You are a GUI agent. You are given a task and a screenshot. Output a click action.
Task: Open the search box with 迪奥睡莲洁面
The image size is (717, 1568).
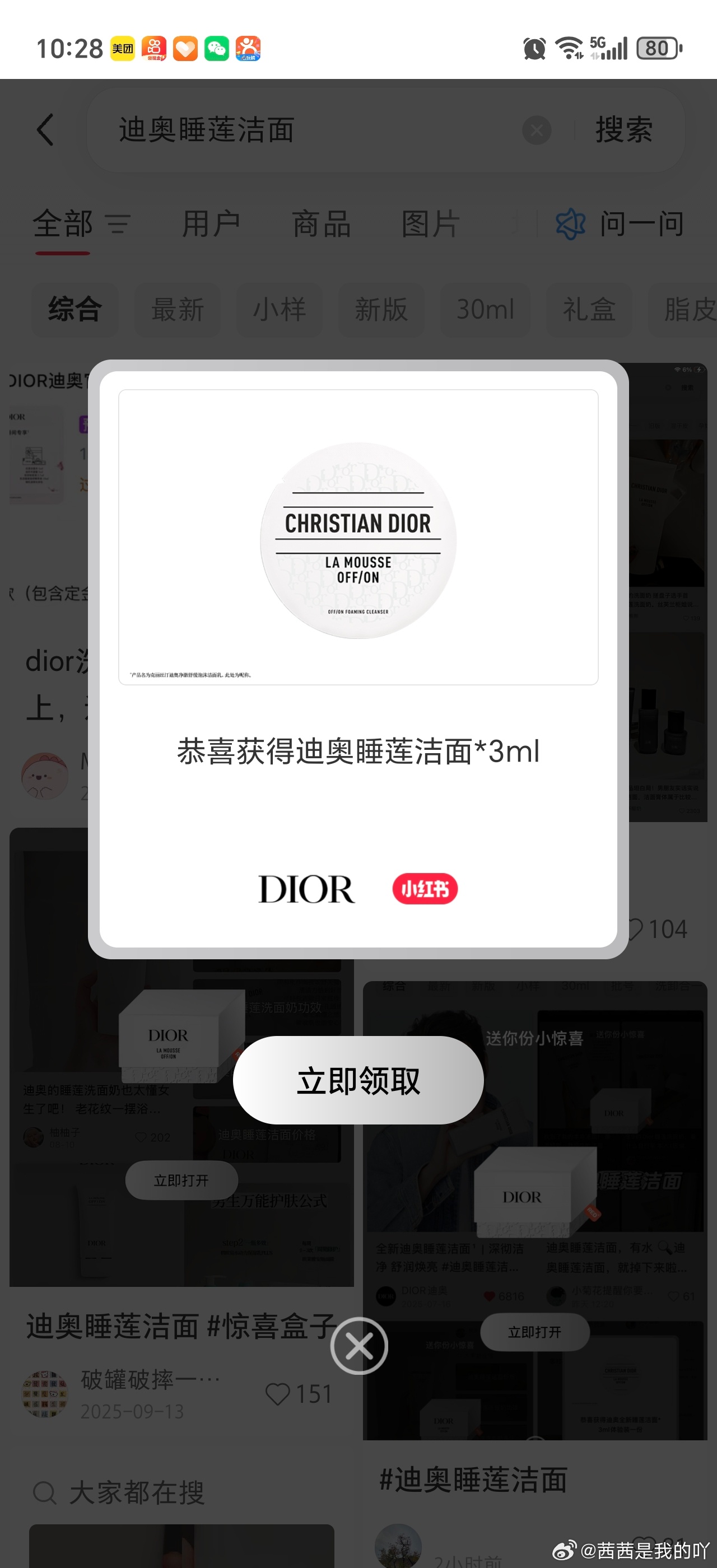[x=304, y=130]
